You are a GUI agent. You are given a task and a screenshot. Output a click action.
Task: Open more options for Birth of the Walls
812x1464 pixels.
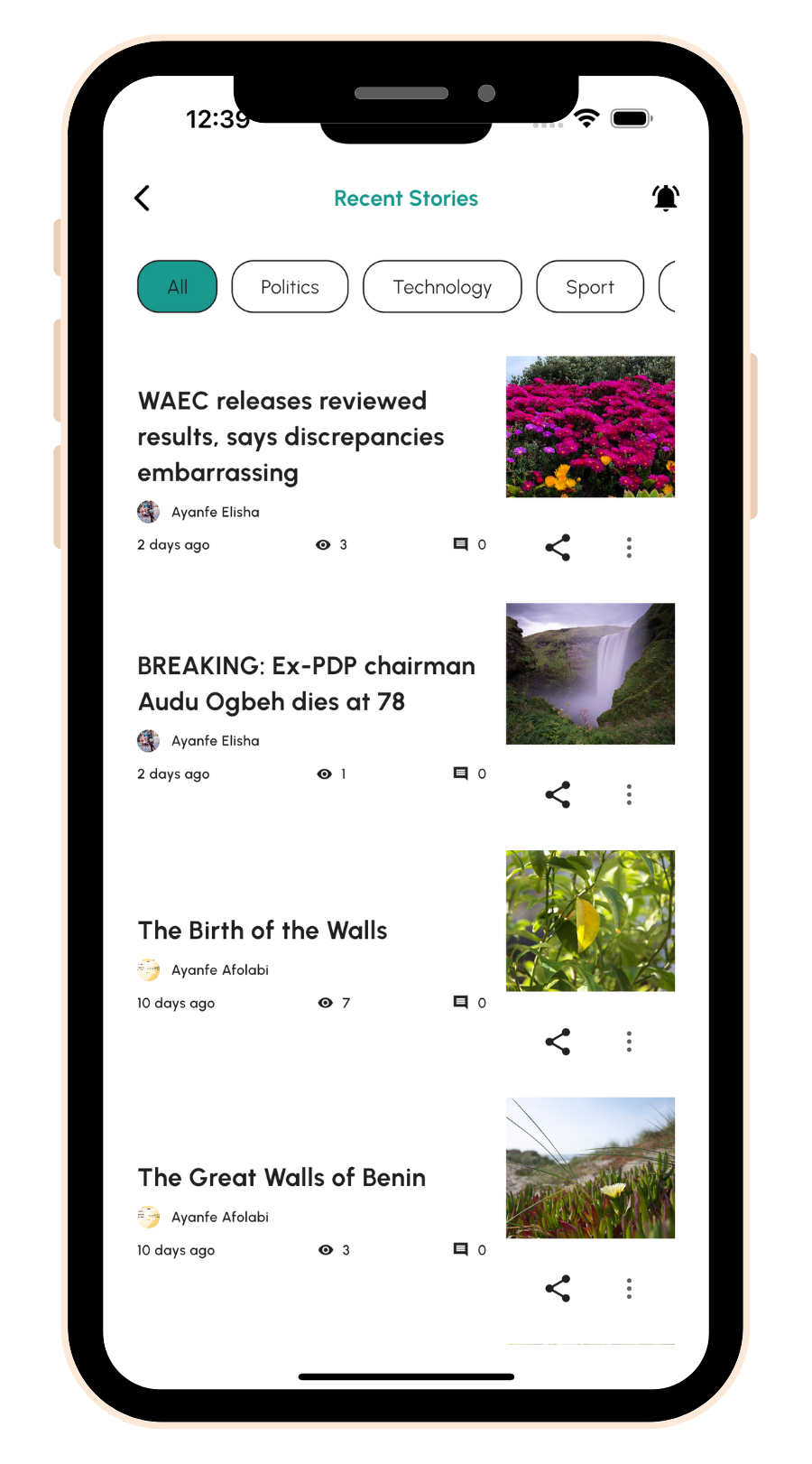click(x=629, y=1042)
